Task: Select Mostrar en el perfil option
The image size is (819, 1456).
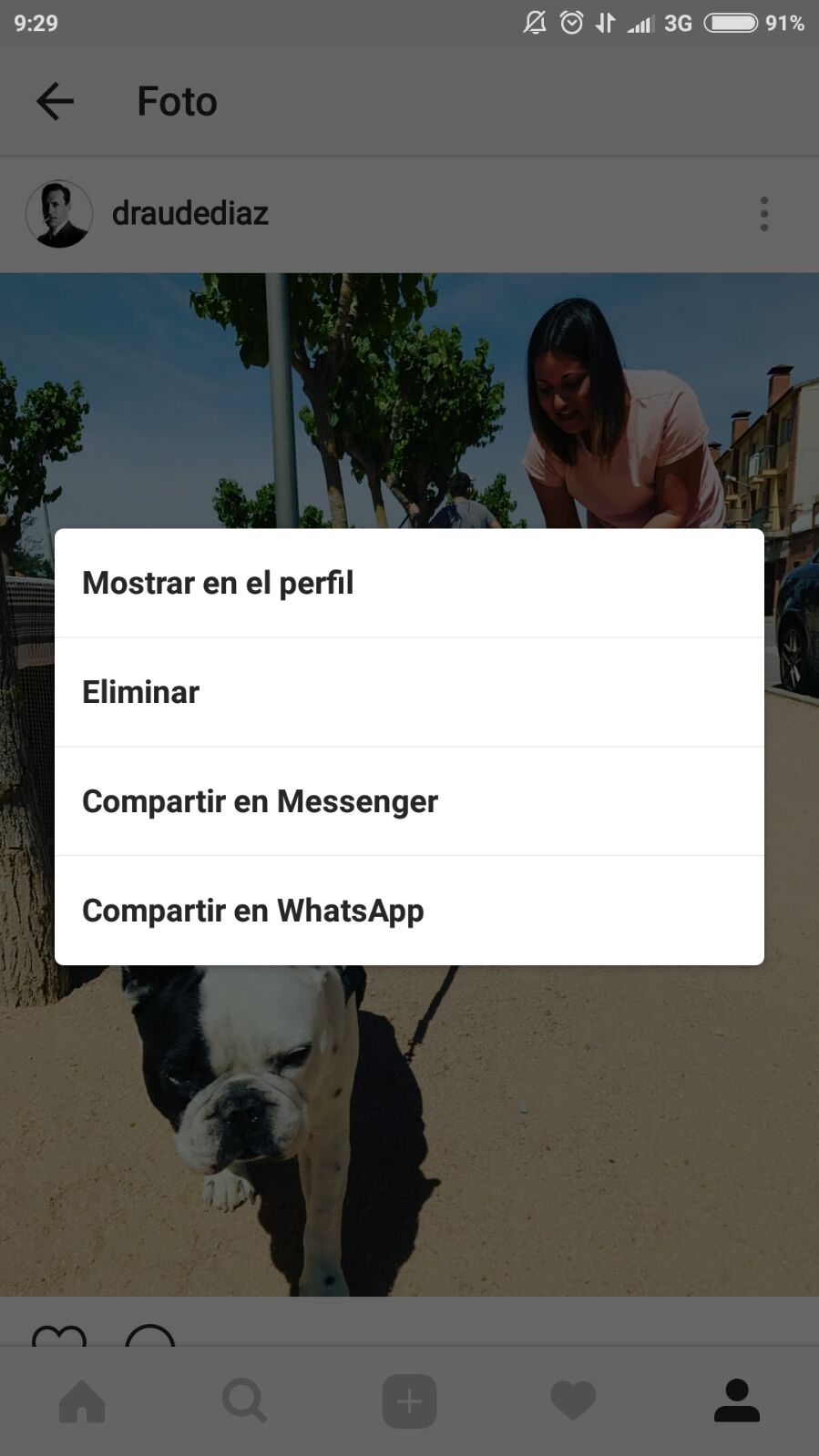Action: [409, 583]
